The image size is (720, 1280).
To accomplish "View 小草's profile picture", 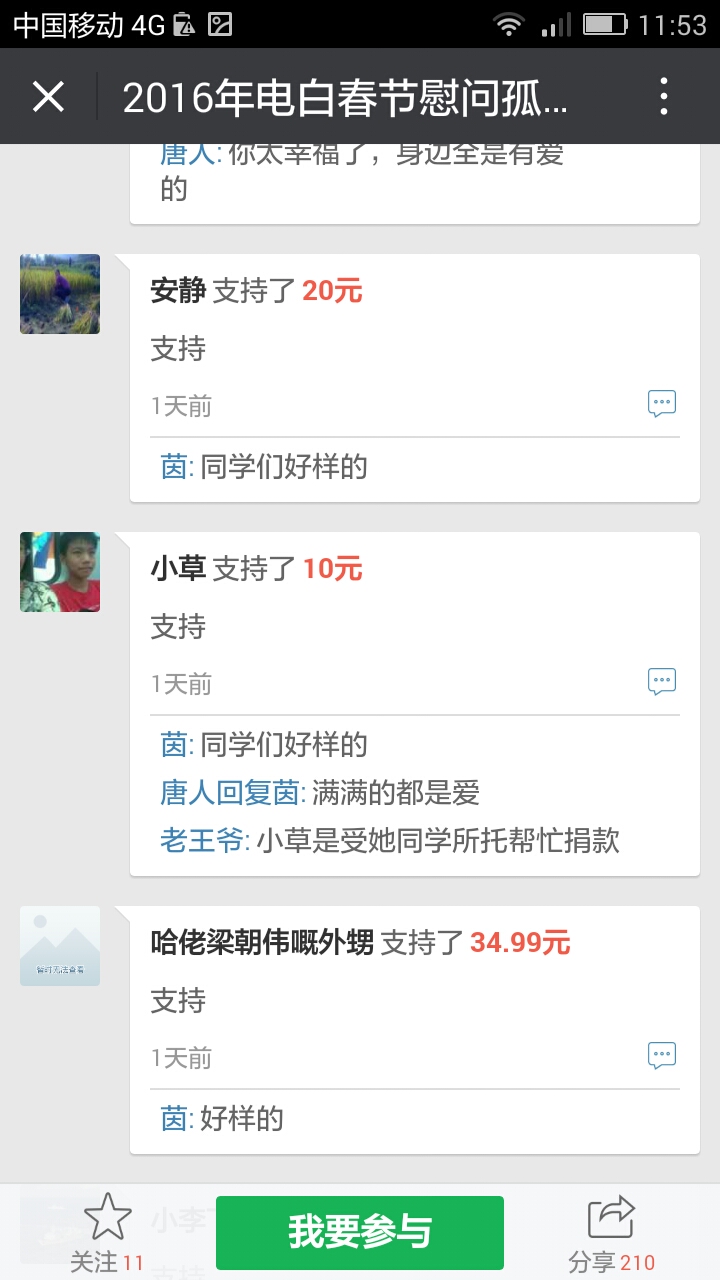I will pos(60,572).
